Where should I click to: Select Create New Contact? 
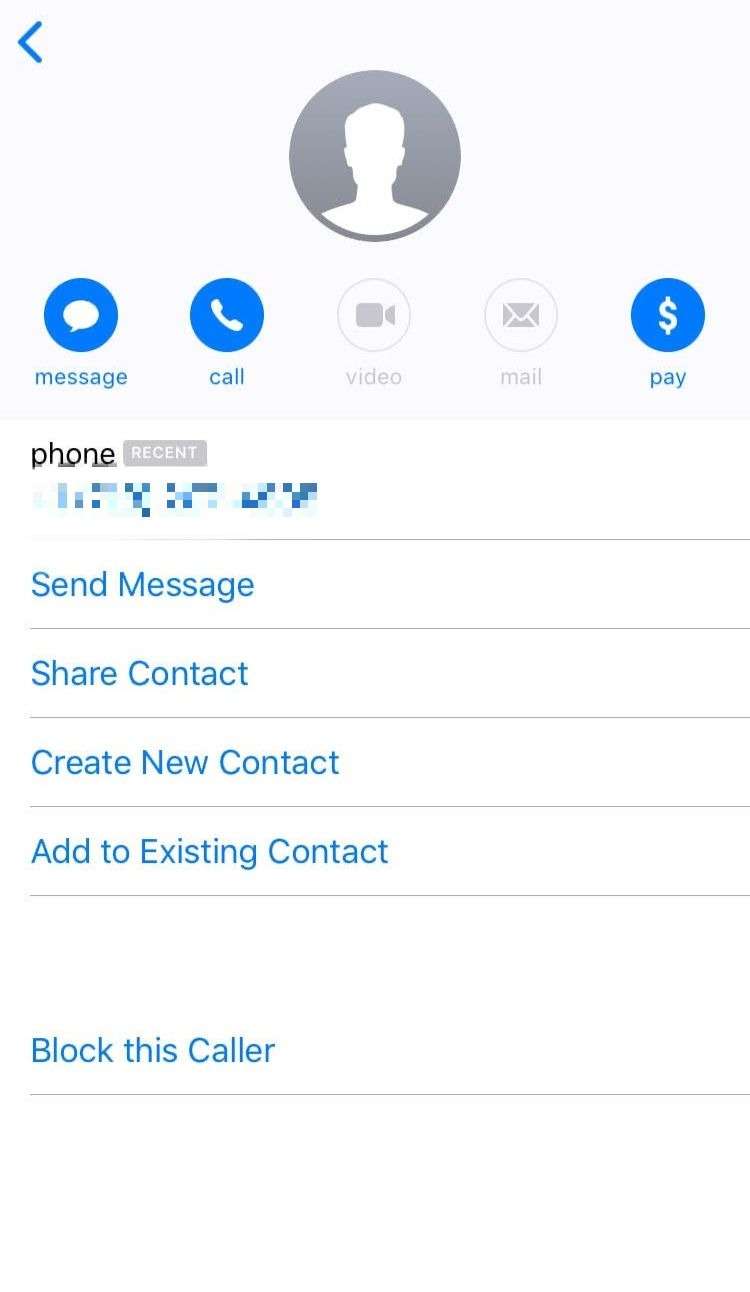pyautogui.click(x=185, y=762)
